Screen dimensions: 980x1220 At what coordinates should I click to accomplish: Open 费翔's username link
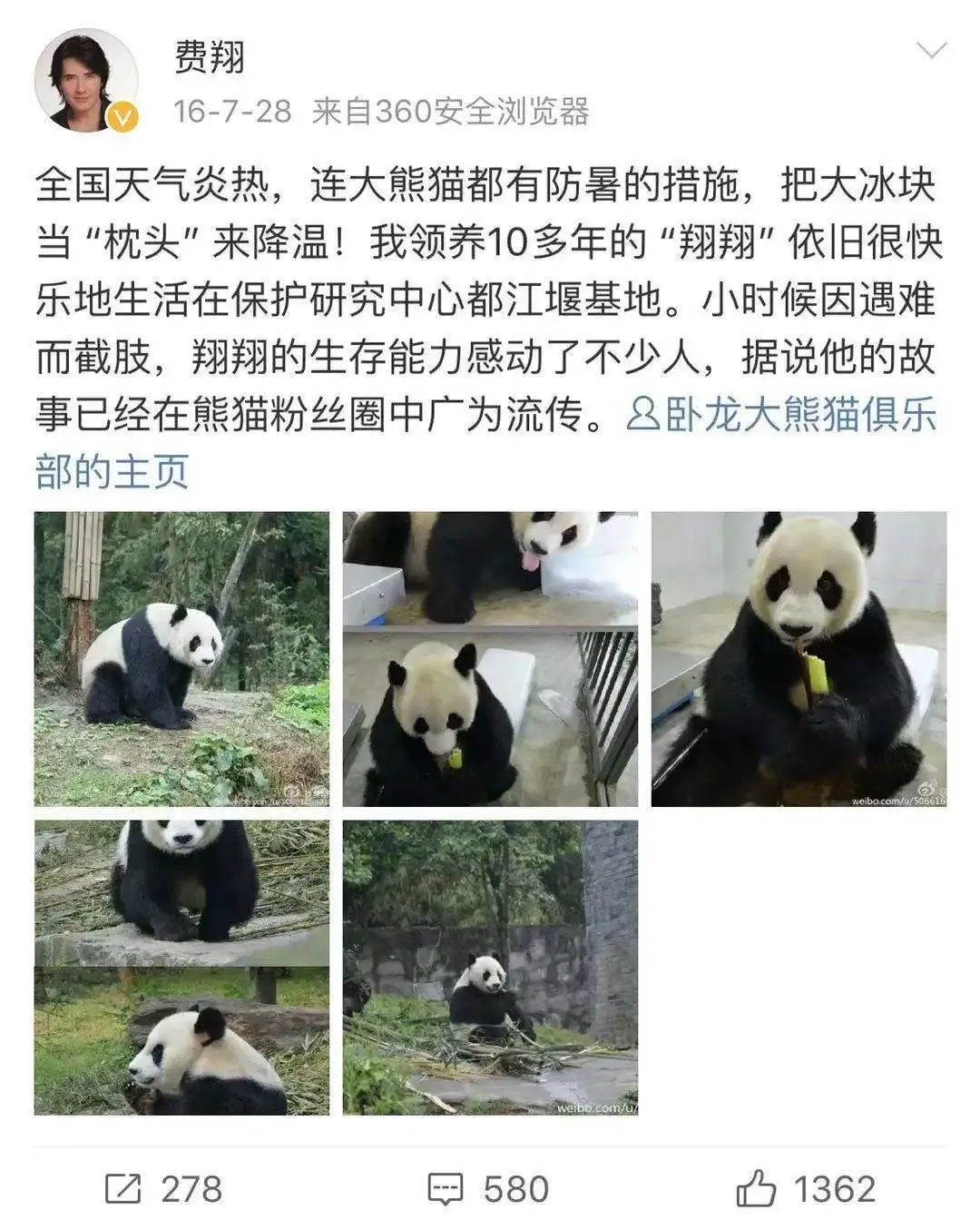tap(210, 57)
